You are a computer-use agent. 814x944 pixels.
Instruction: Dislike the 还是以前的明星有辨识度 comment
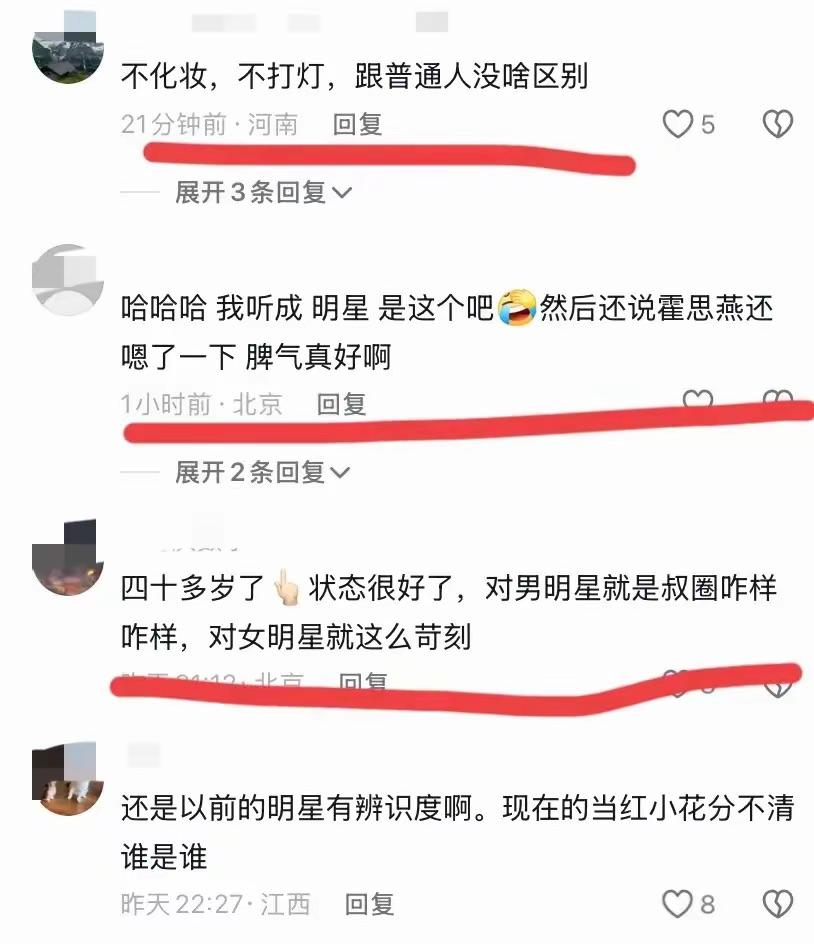pos(778,904)
